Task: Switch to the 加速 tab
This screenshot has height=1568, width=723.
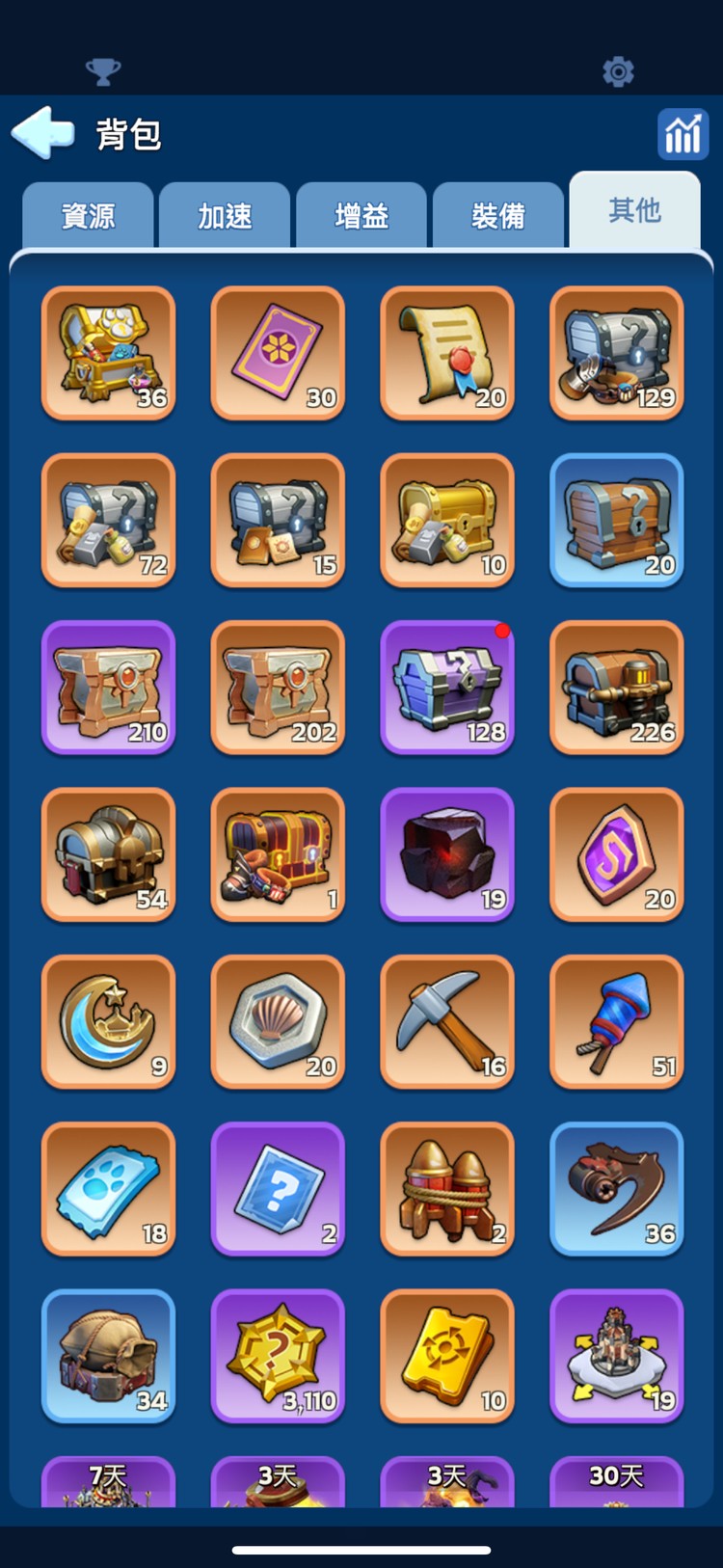Action: coord(225,215)
